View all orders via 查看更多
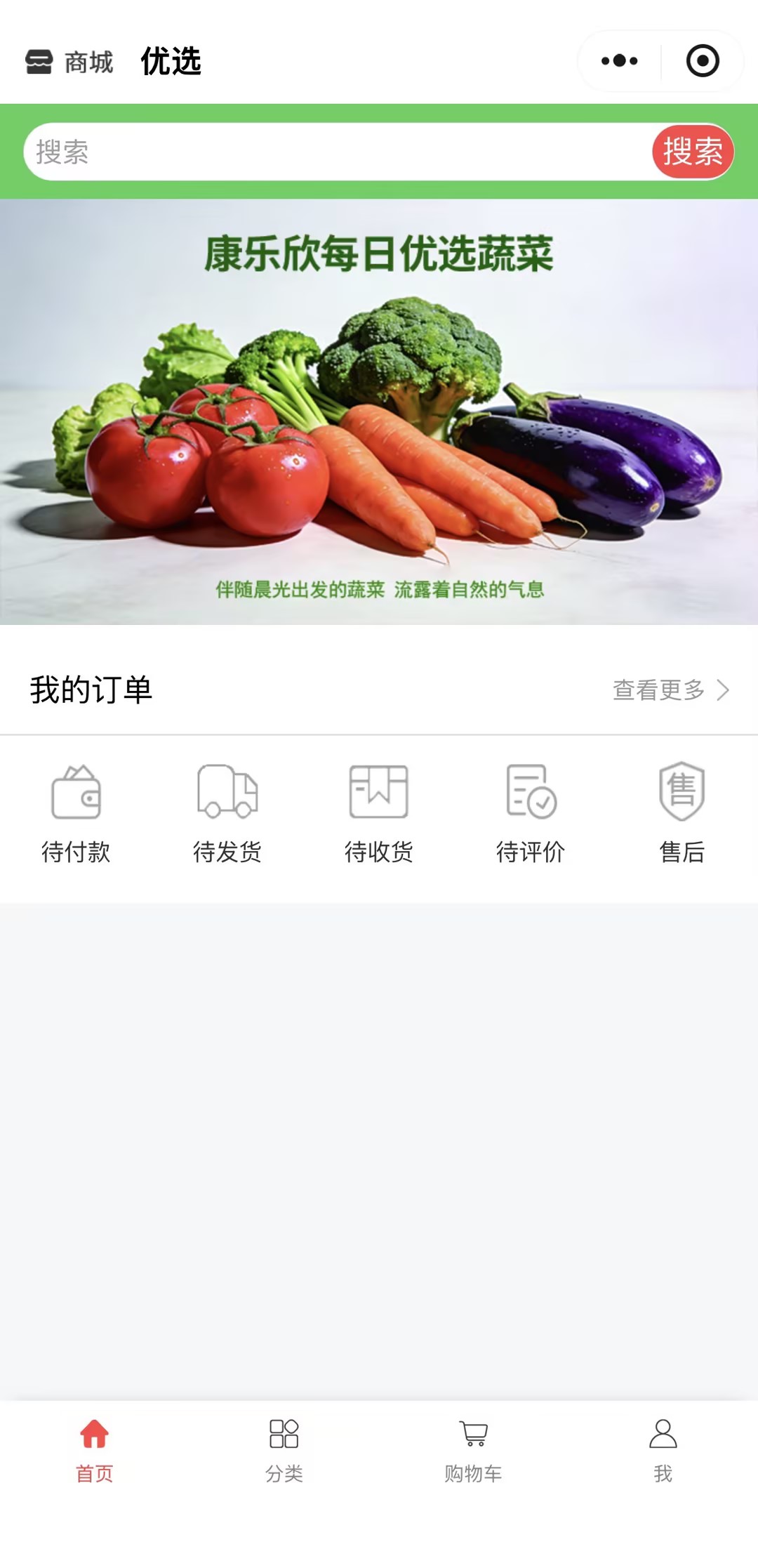 point(670,690)
